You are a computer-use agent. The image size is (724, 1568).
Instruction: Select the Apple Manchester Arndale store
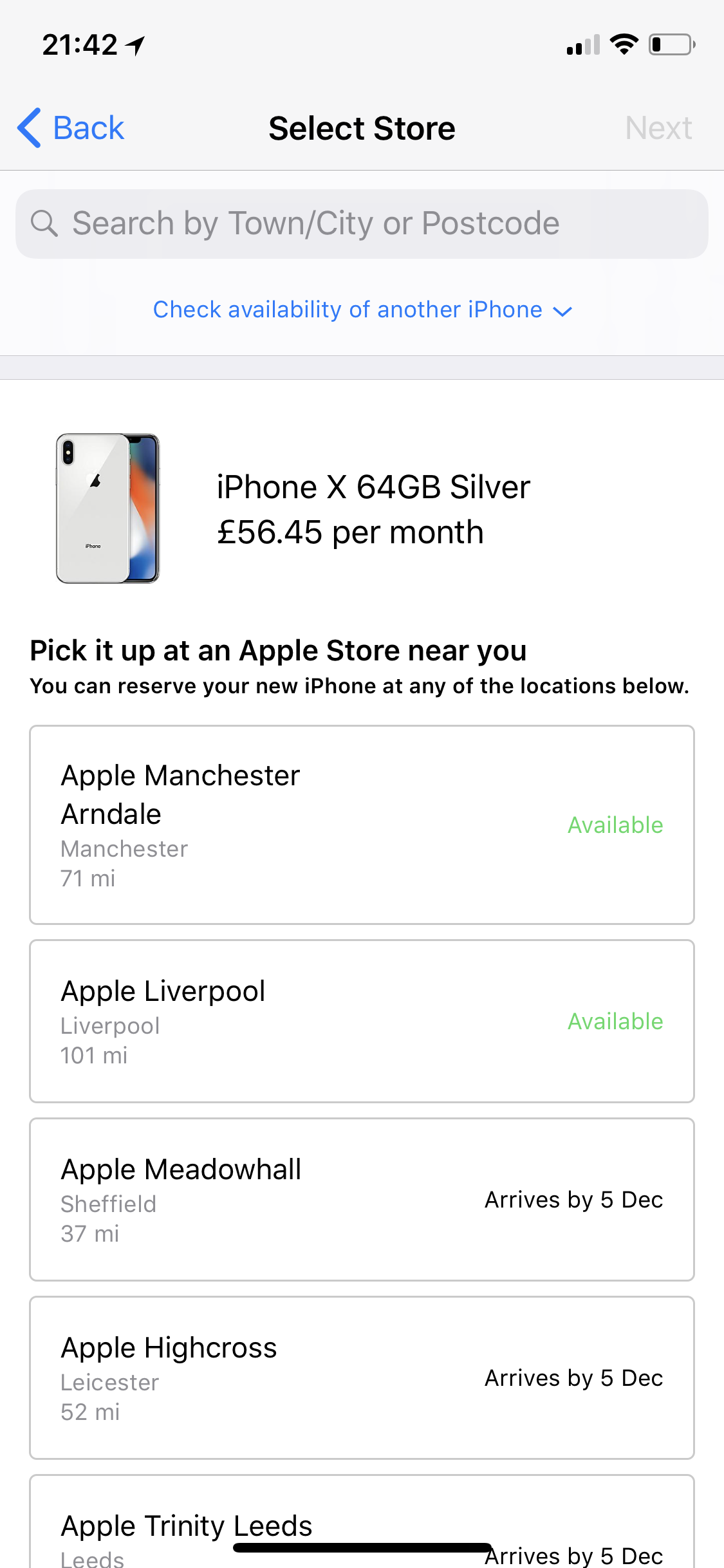point(362,825)
